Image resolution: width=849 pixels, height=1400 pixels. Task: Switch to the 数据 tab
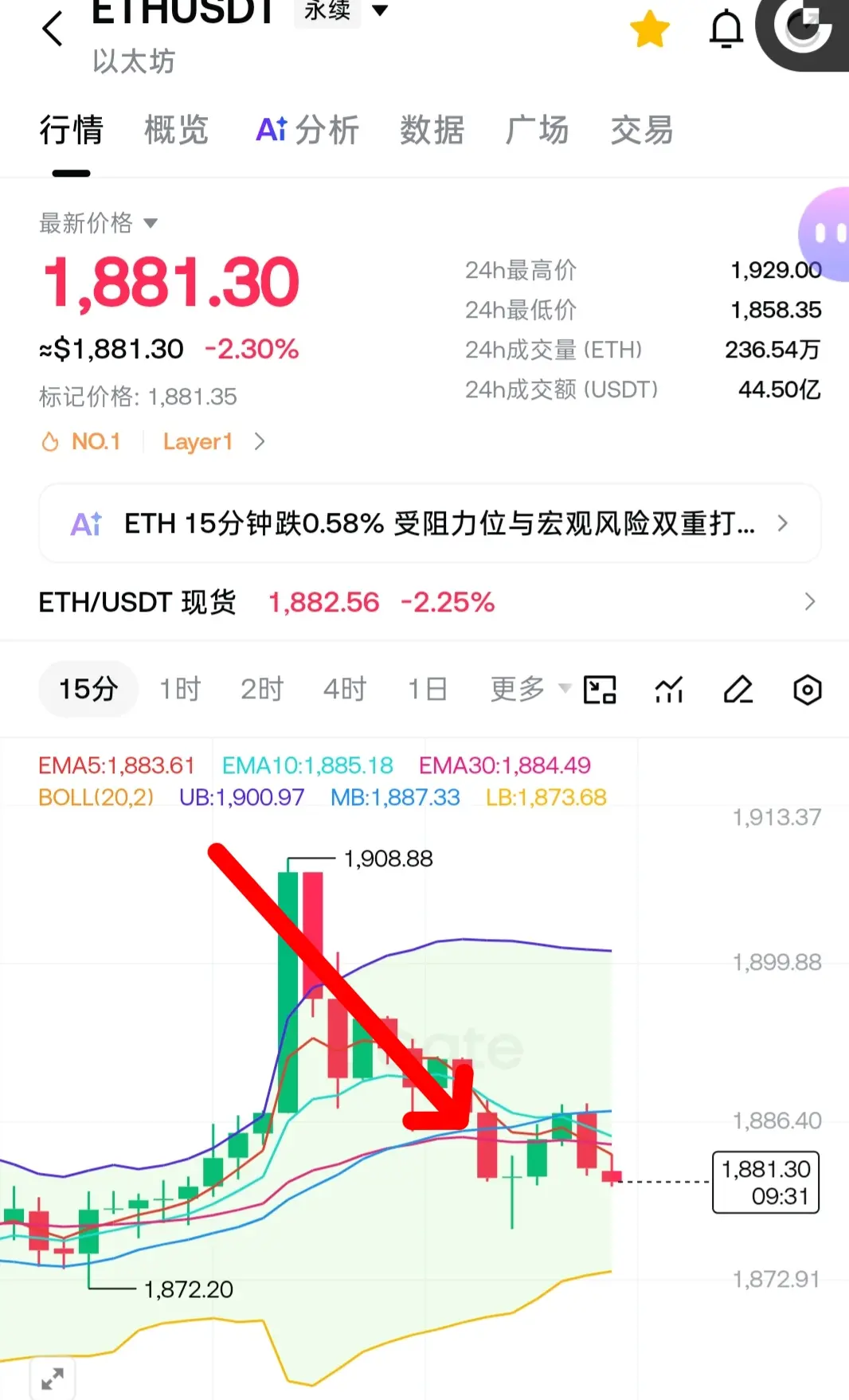coord(432,130)
